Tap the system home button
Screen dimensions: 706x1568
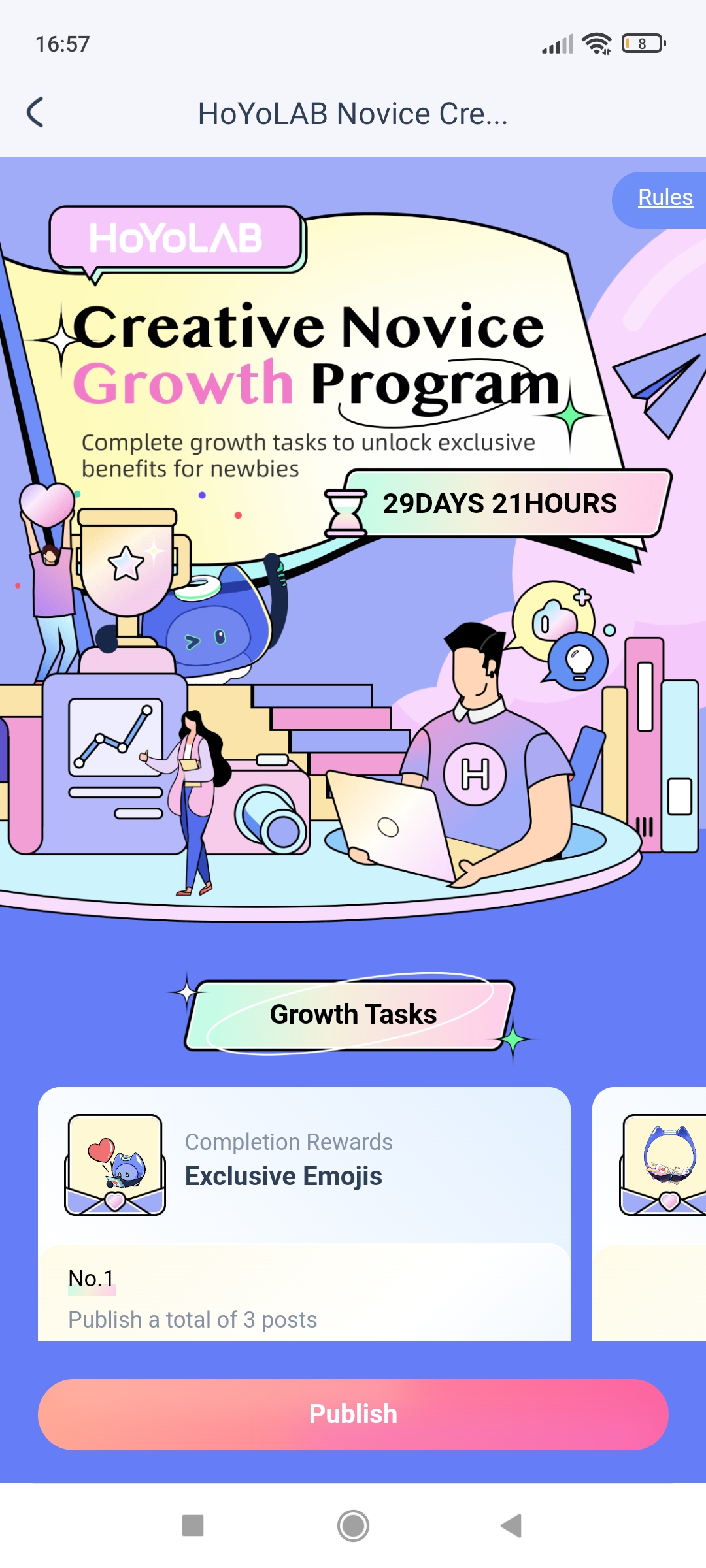coord(353,1526)
